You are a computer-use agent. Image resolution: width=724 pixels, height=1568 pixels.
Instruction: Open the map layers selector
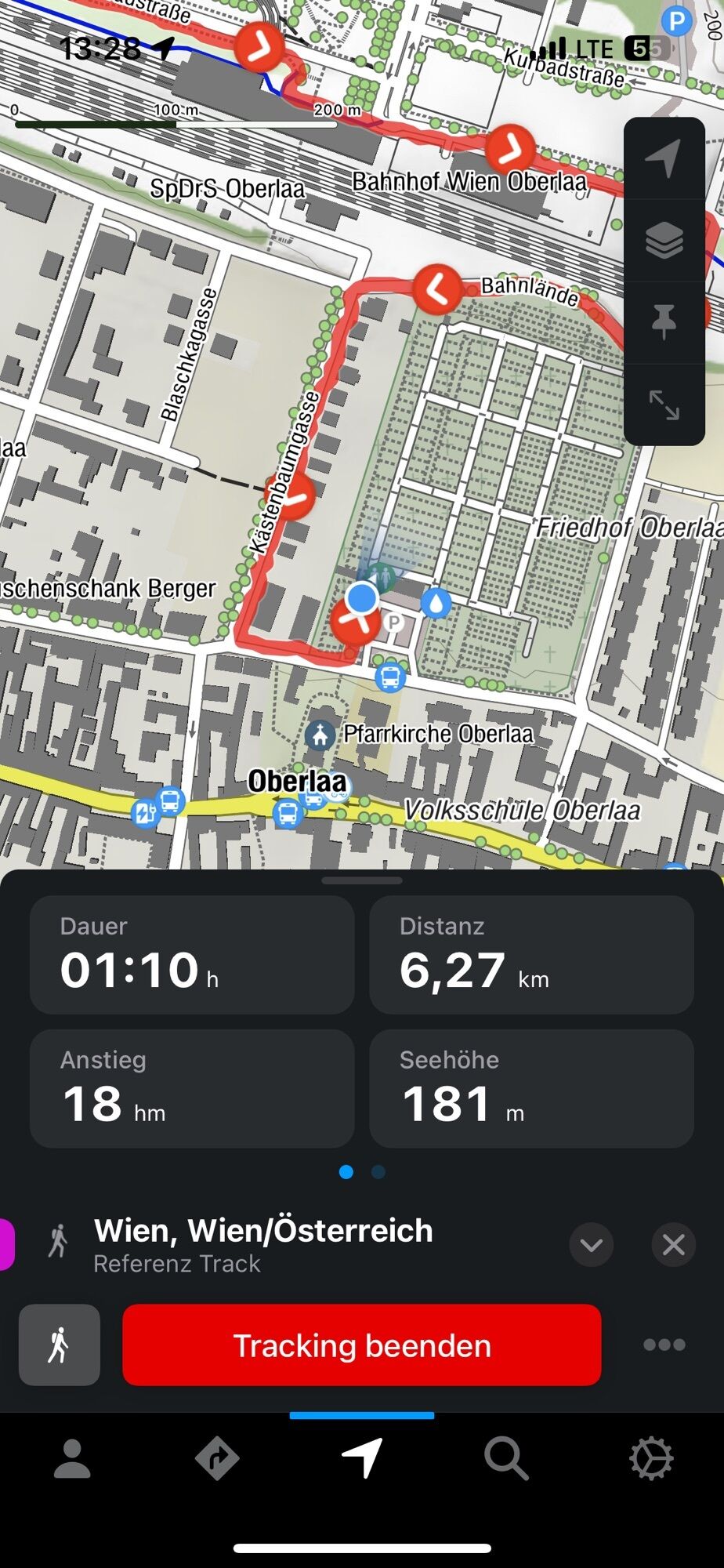(x=664, y=240)
